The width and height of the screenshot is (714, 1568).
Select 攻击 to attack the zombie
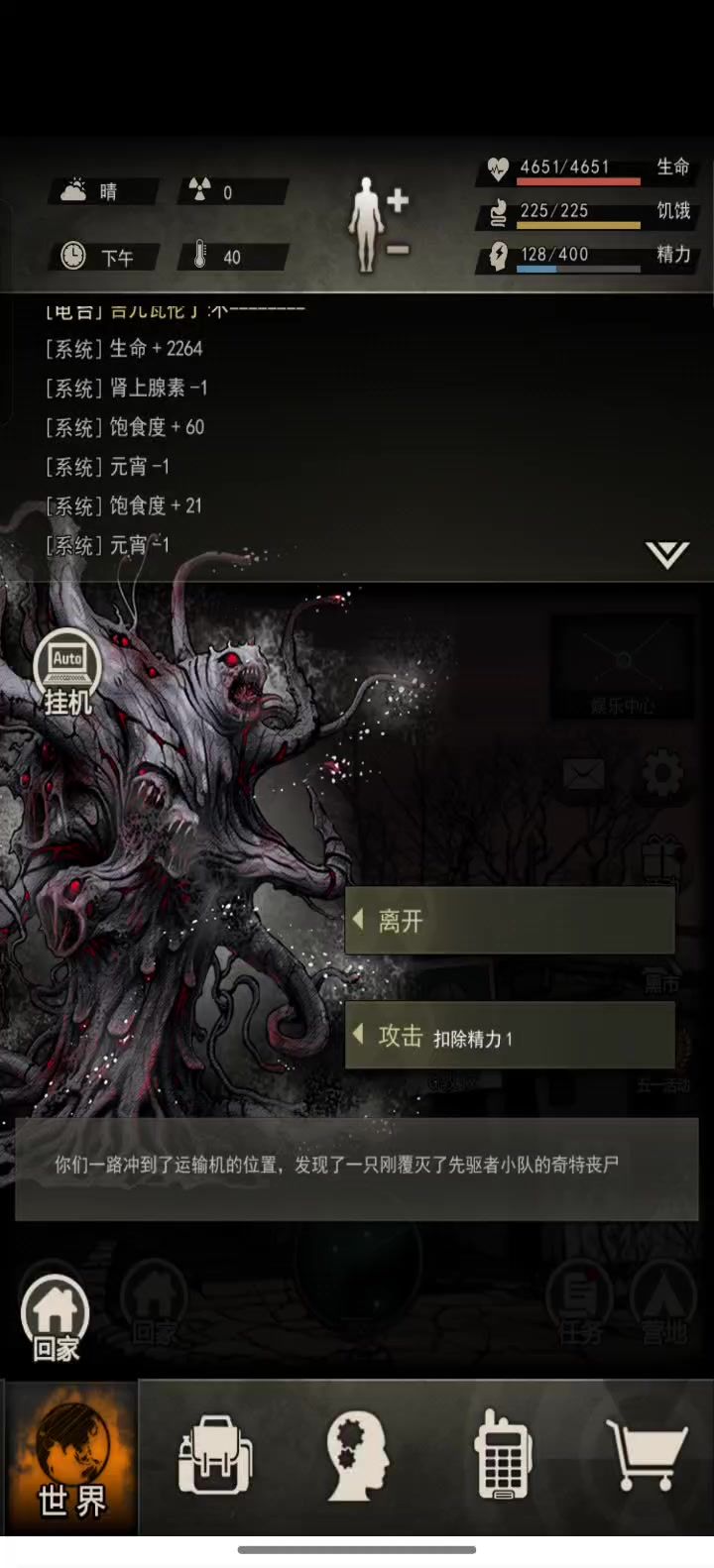[x=510, y=1036]
